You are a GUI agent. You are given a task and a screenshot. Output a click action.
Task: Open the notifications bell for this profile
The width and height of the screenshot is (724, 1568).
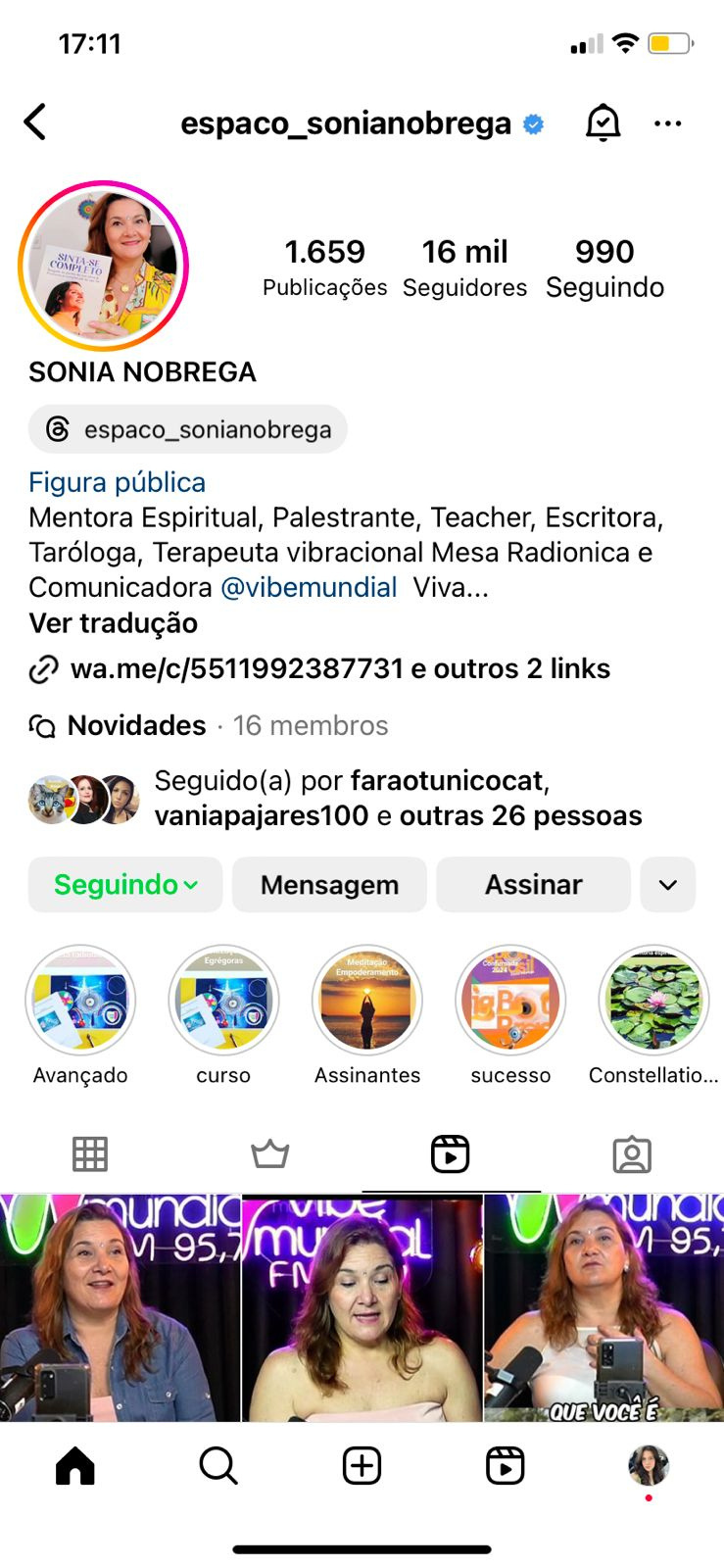[x=603, y=123]
